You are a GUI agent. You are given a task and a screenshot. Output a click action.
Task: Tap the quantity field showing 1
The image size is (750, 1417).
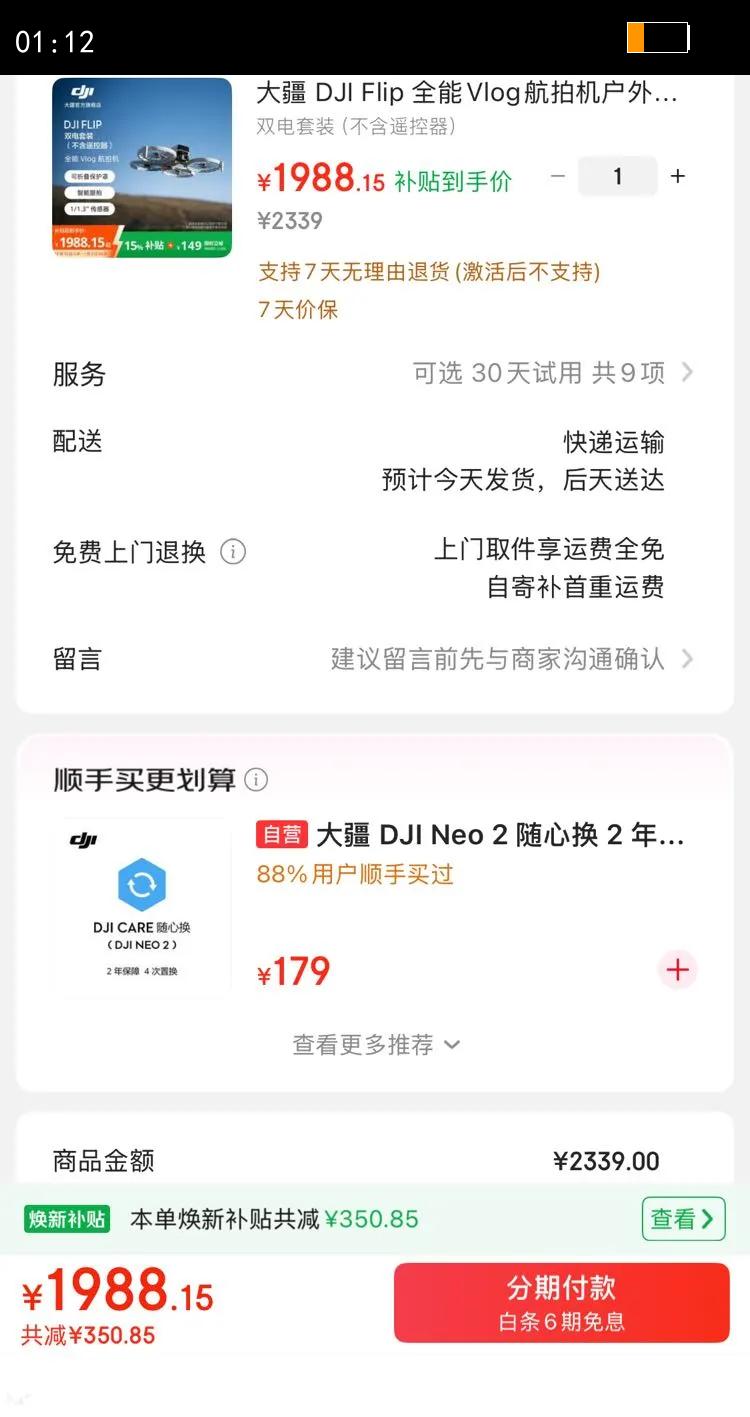[x=618, y=176]
